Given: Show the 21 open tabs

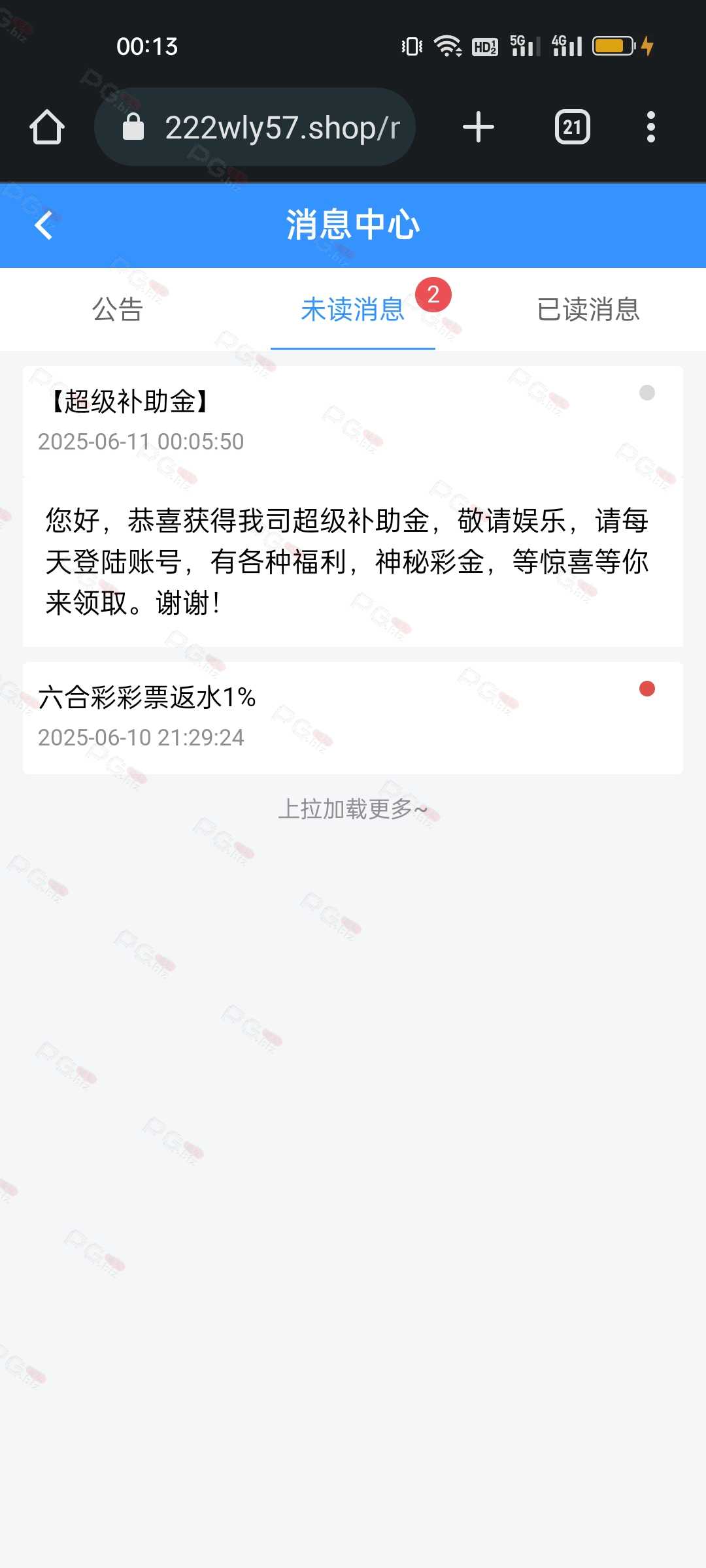Looking at the screenshot, I should tap(573, 127).
